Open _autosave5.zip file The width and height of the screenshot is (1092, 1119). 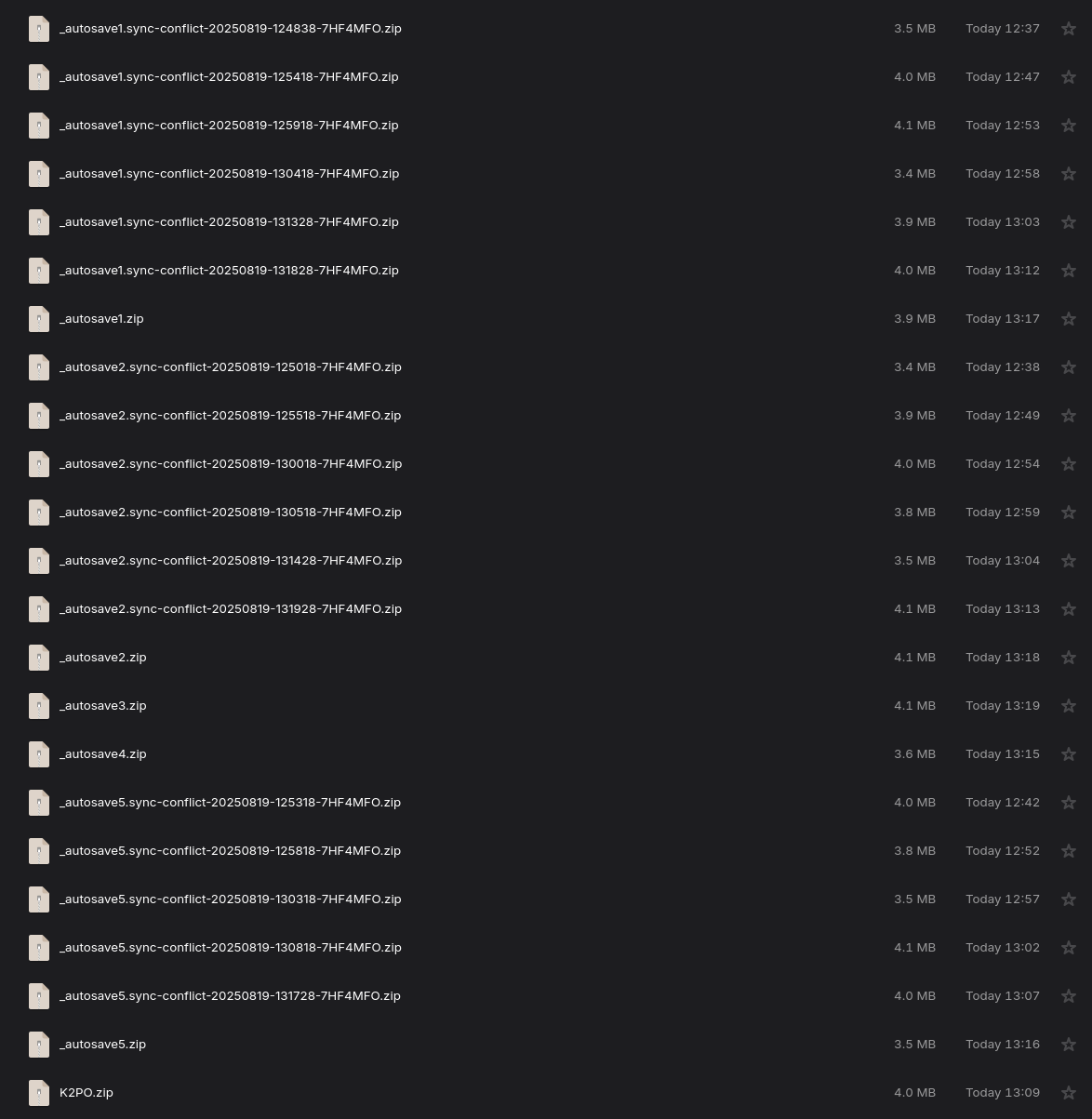pos(102,1044)
